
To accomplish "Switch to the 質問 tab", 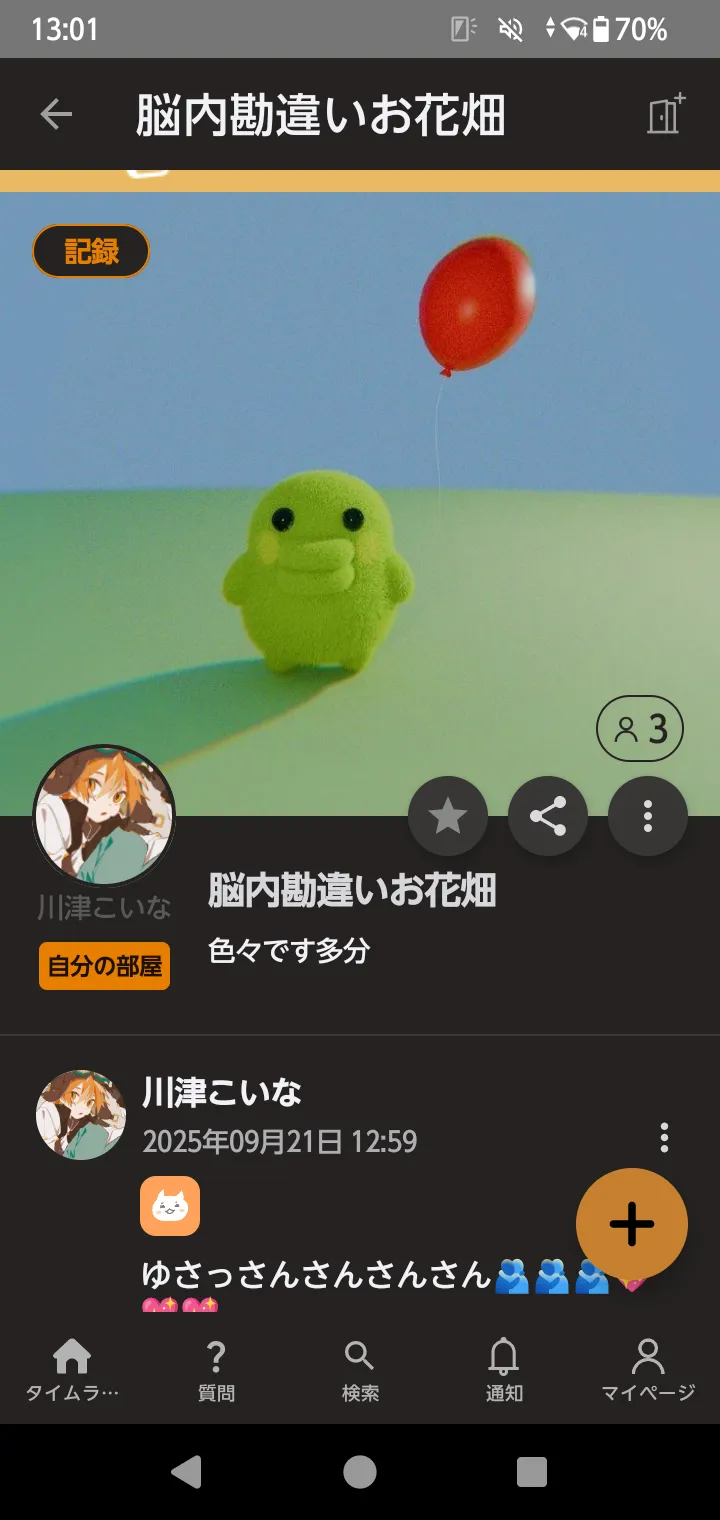I will [x=216, y=1371].
